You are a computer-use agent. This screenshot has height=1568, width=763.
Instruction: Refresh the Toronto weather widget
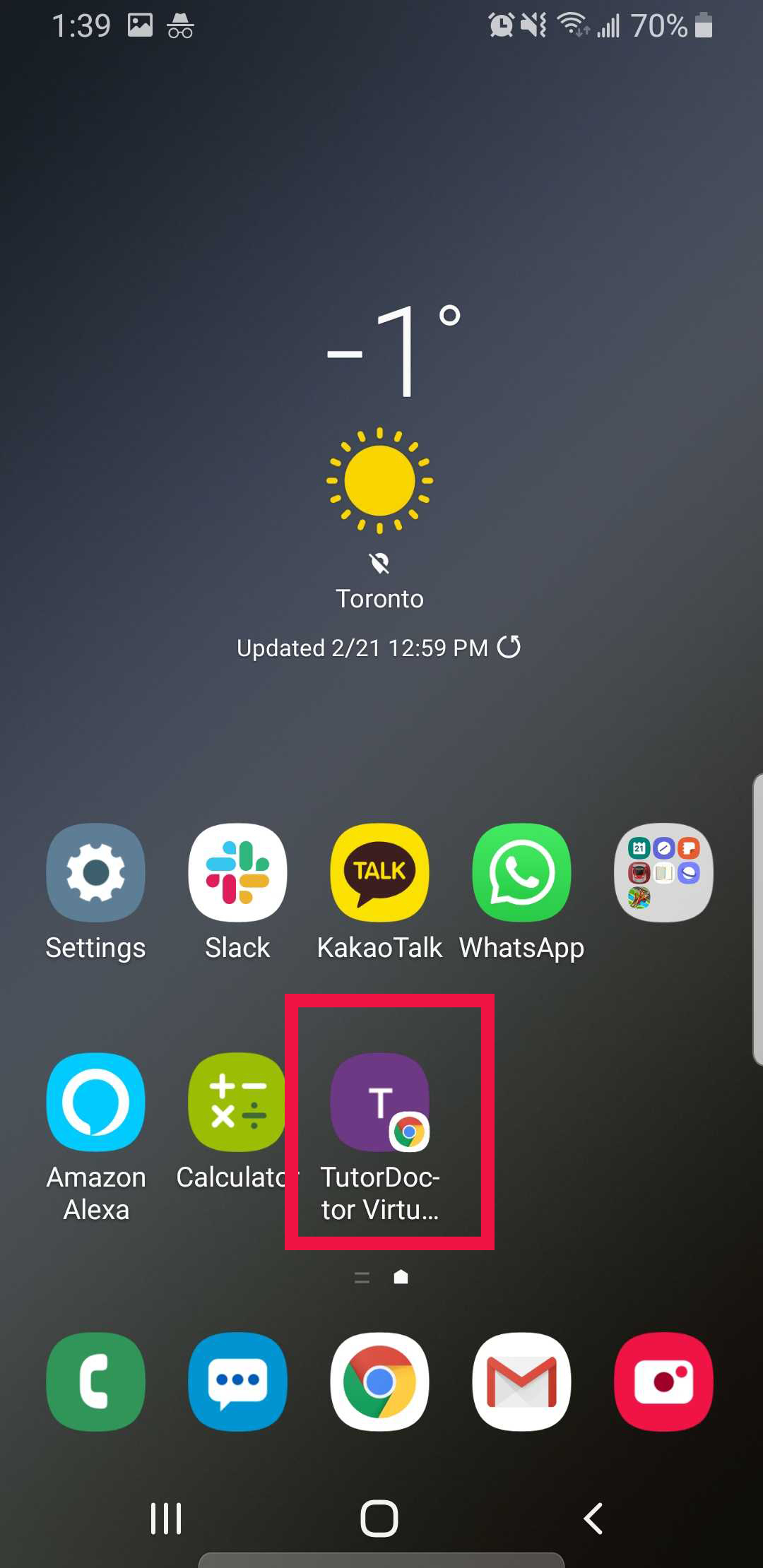click(x=509, y=647)
